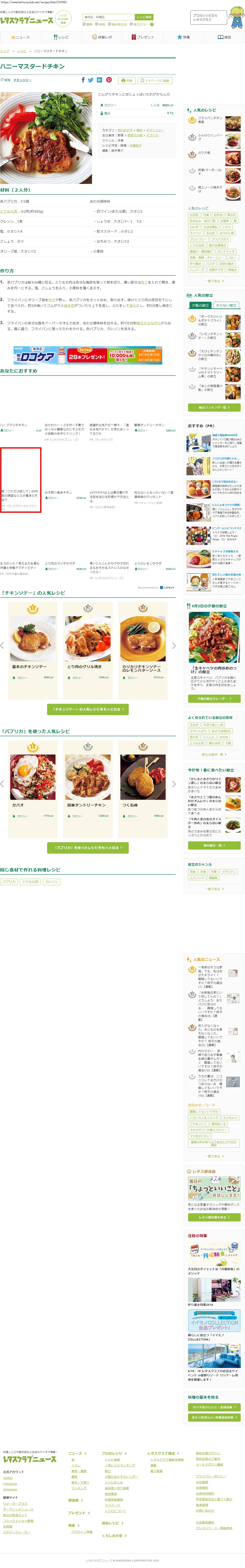Pin this recipe on Pinterest
This screenshot has width=245, height=1568.
pyautogui.click(x=109, y=80)
